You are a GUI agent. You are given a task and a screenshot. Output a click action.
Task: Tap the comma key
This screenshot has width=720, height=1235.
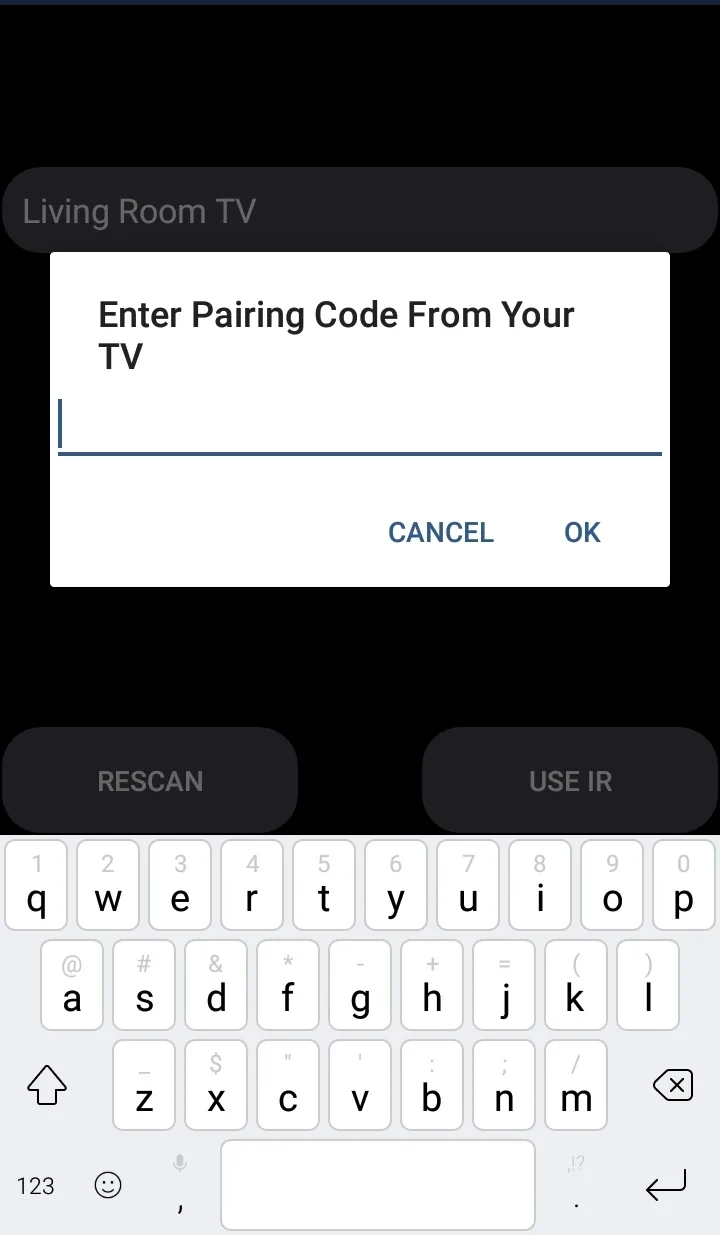point(180,1205)
